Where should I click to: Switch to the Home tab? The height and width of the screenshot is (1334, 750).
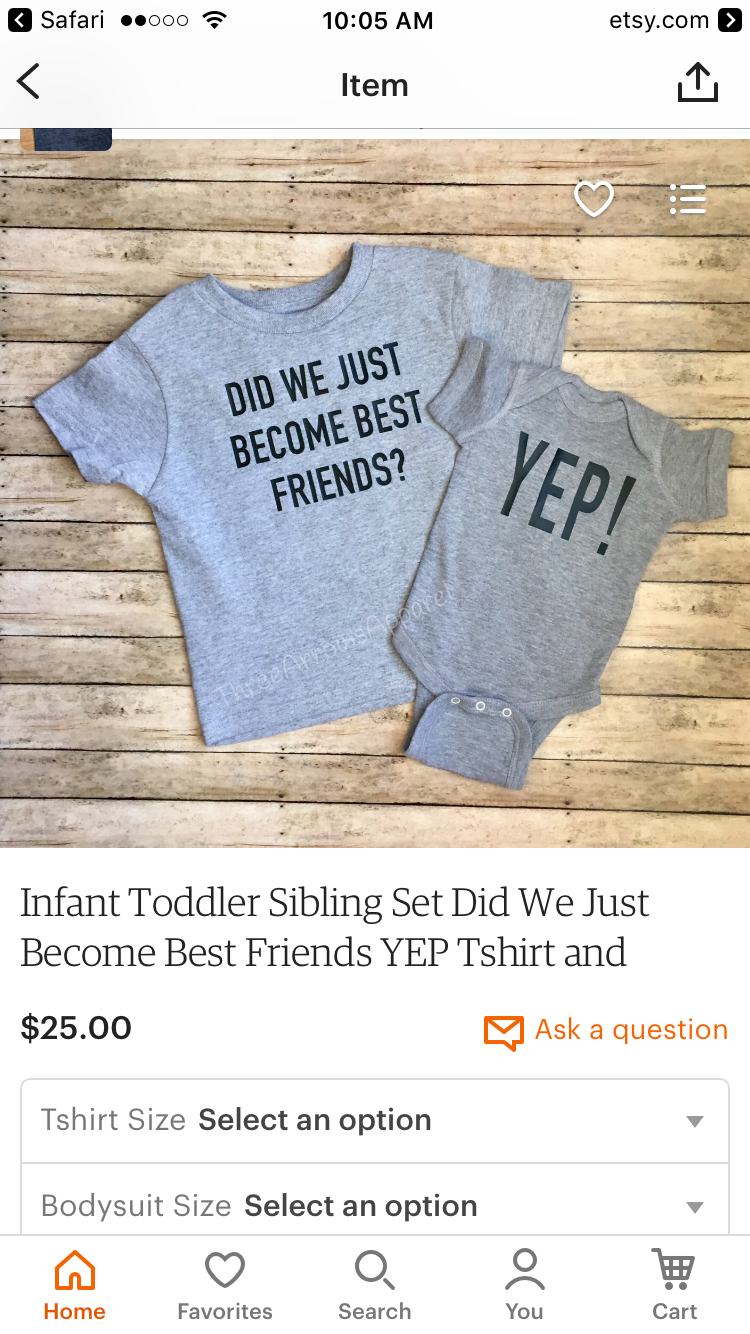pos(75,1285)
